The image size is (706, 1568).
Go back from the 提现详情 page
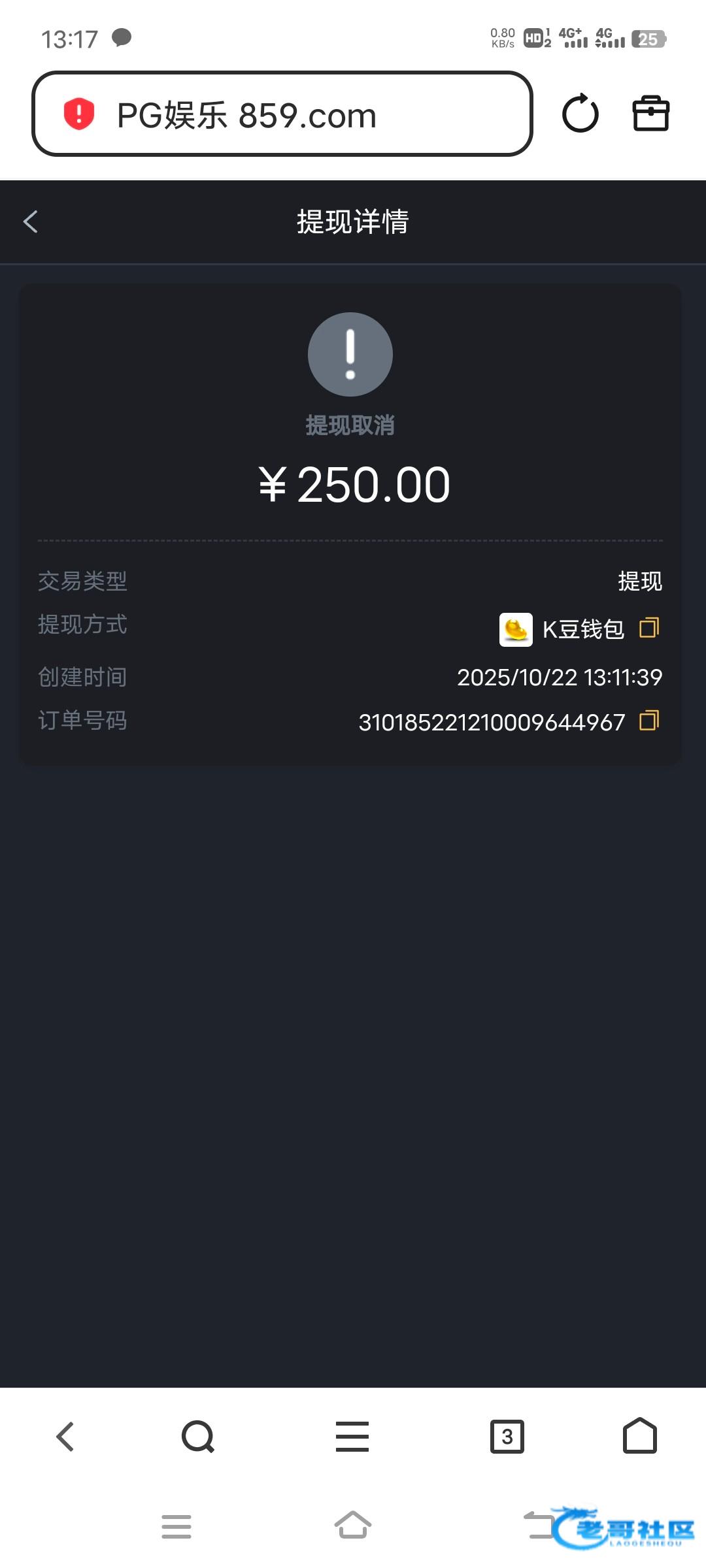[x=31, y=222]
